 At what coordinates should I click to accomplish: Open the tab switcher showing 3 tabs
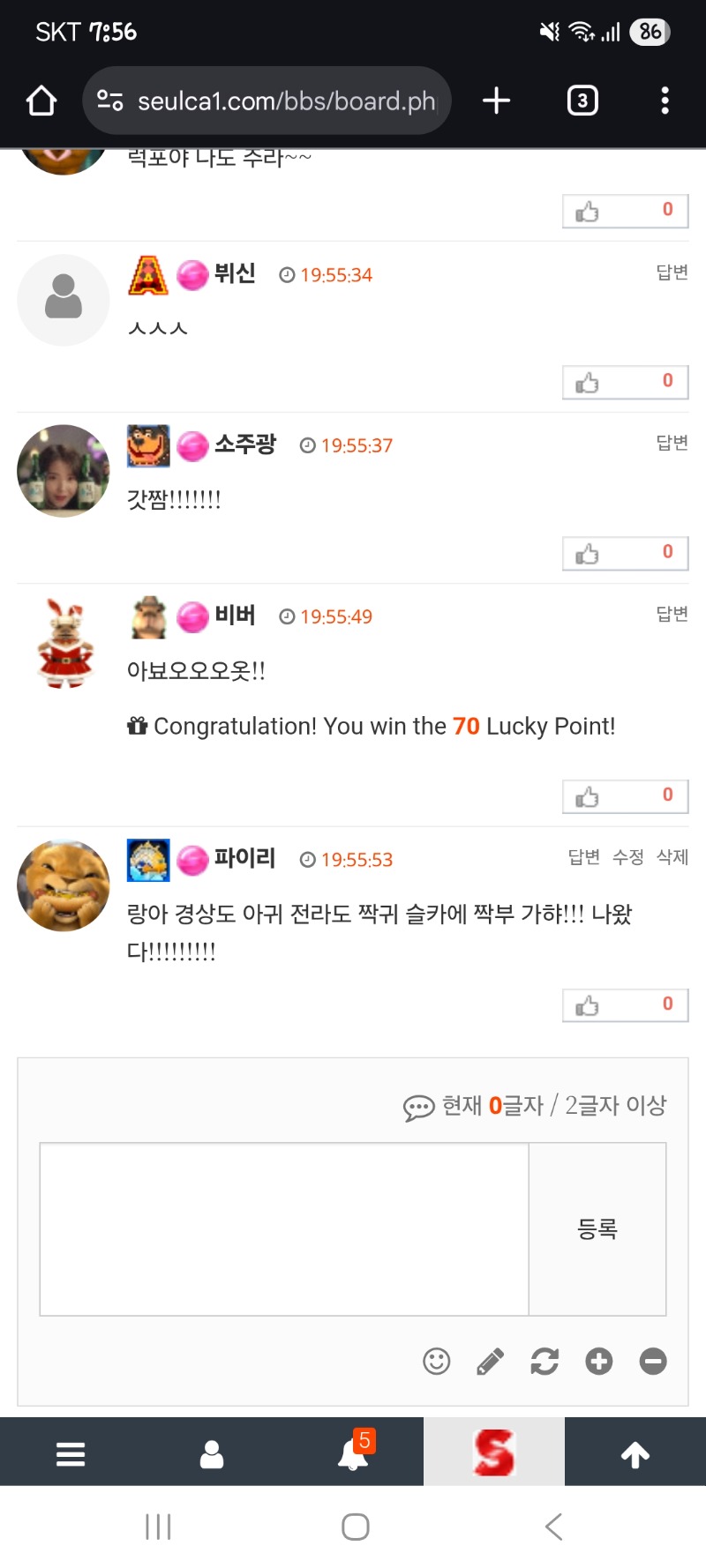582,101
